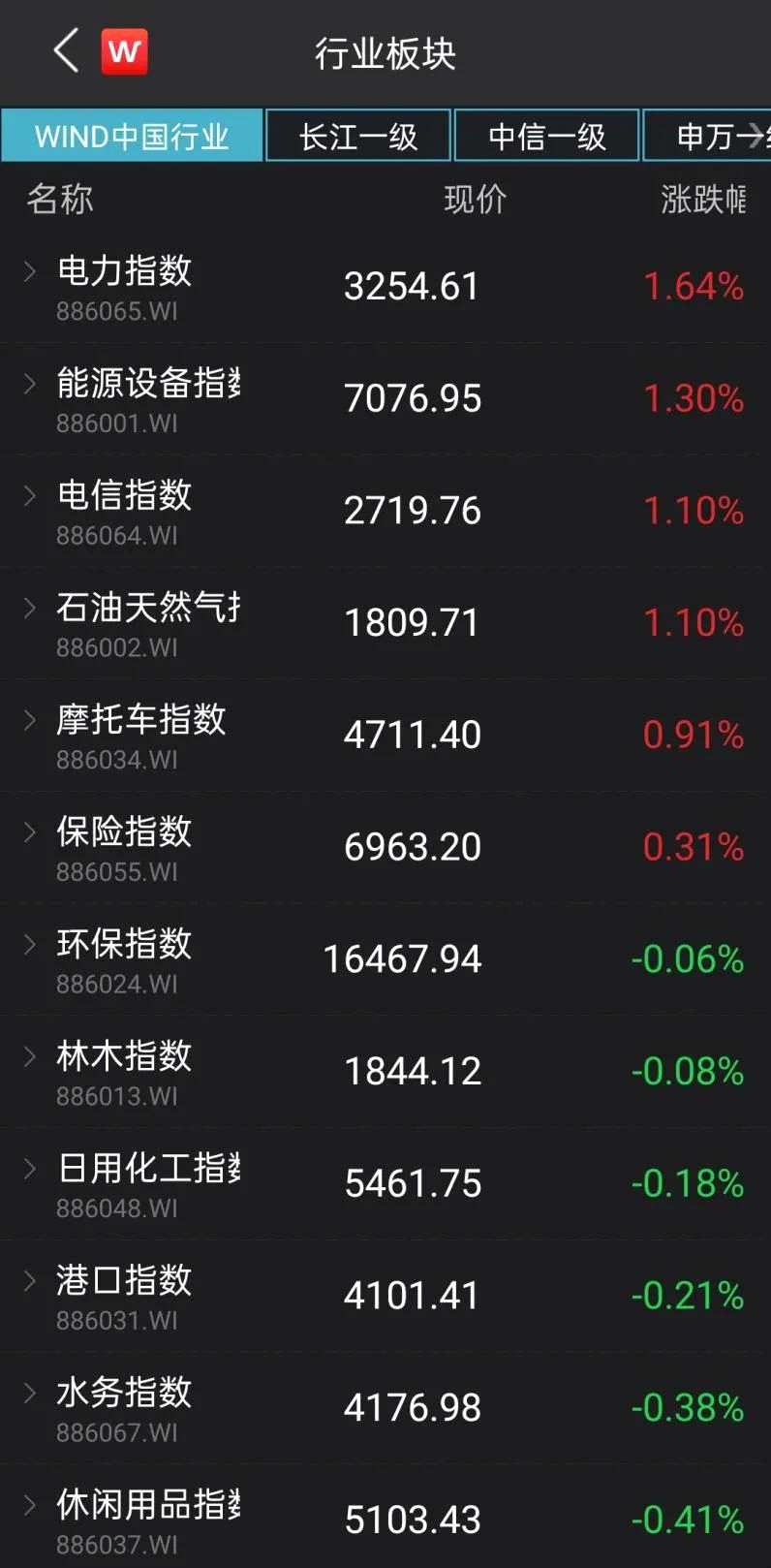This screenshot has width=771, height=1568.
Task: Select the 林木指数 row
Action: [x=385, y=1072]
